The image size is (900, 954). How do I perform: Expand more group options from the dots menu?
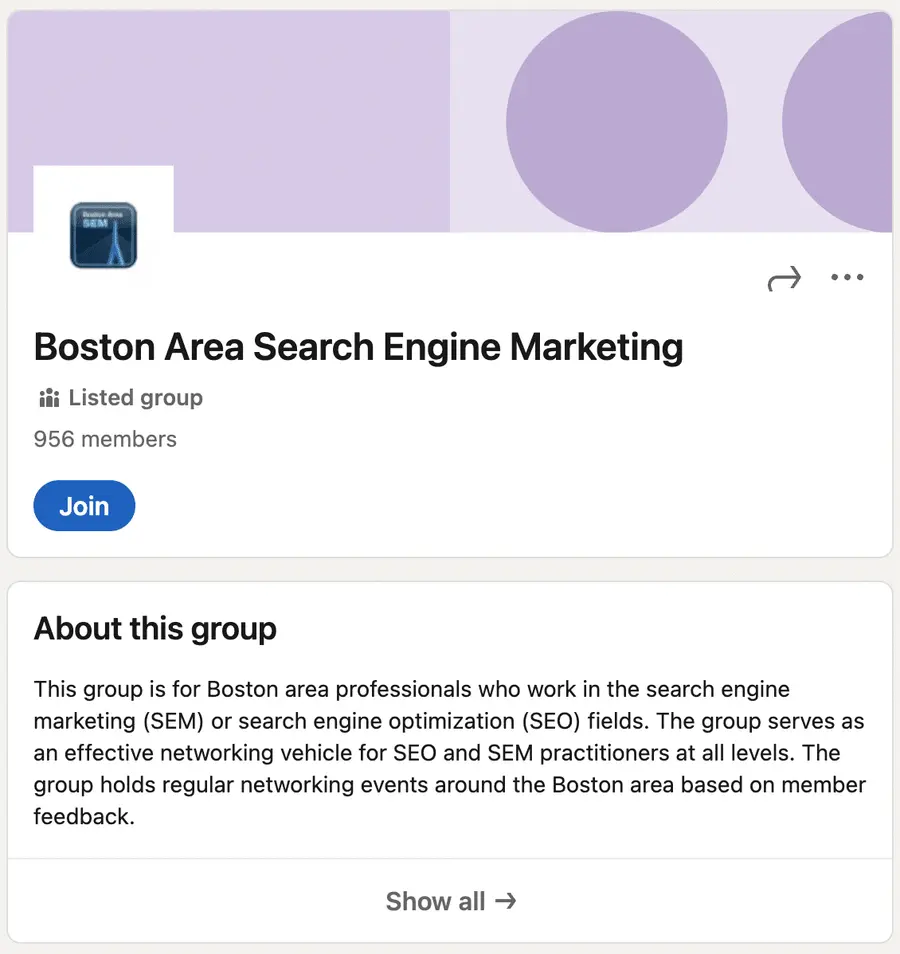click(x=847, y=278)
